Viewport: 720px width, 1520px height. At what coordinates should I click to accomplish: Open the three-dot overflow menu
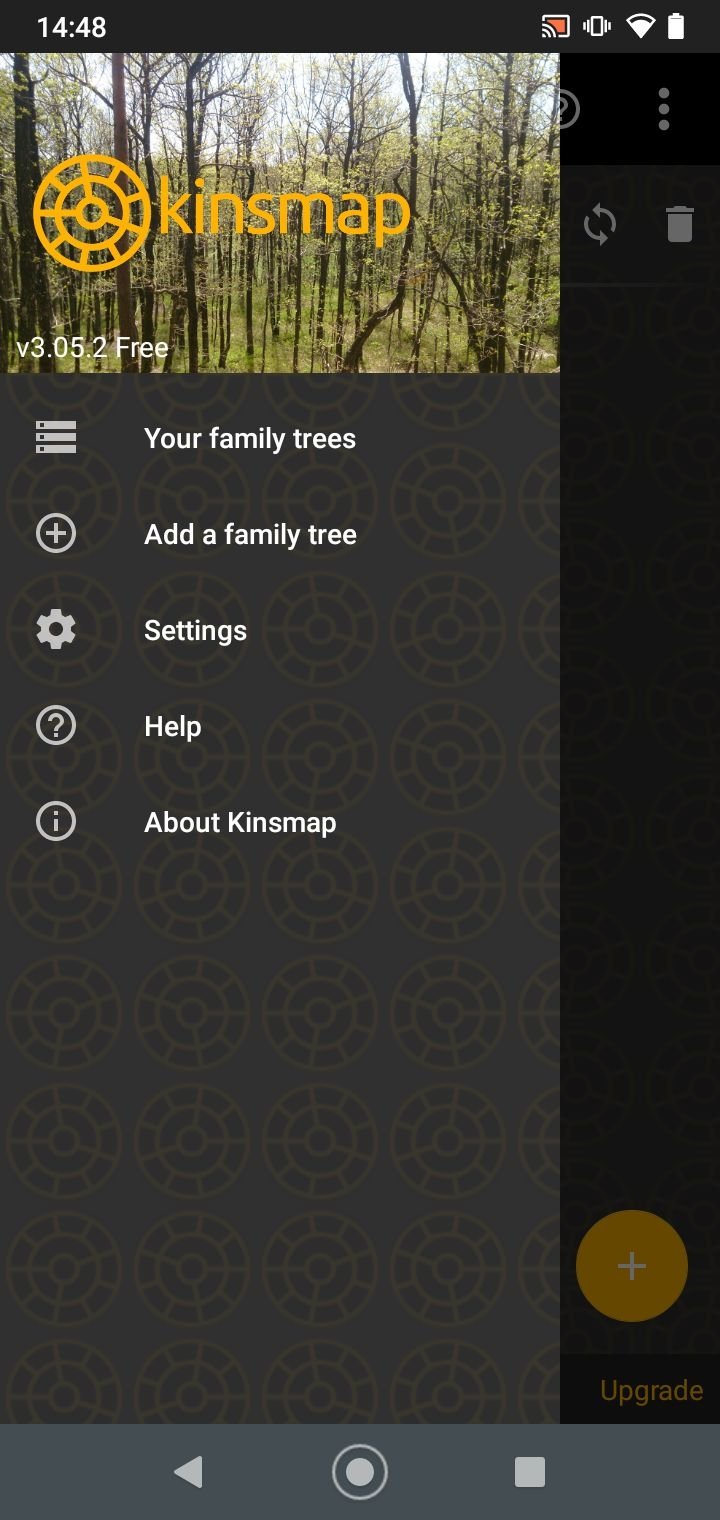coord(664,109)
